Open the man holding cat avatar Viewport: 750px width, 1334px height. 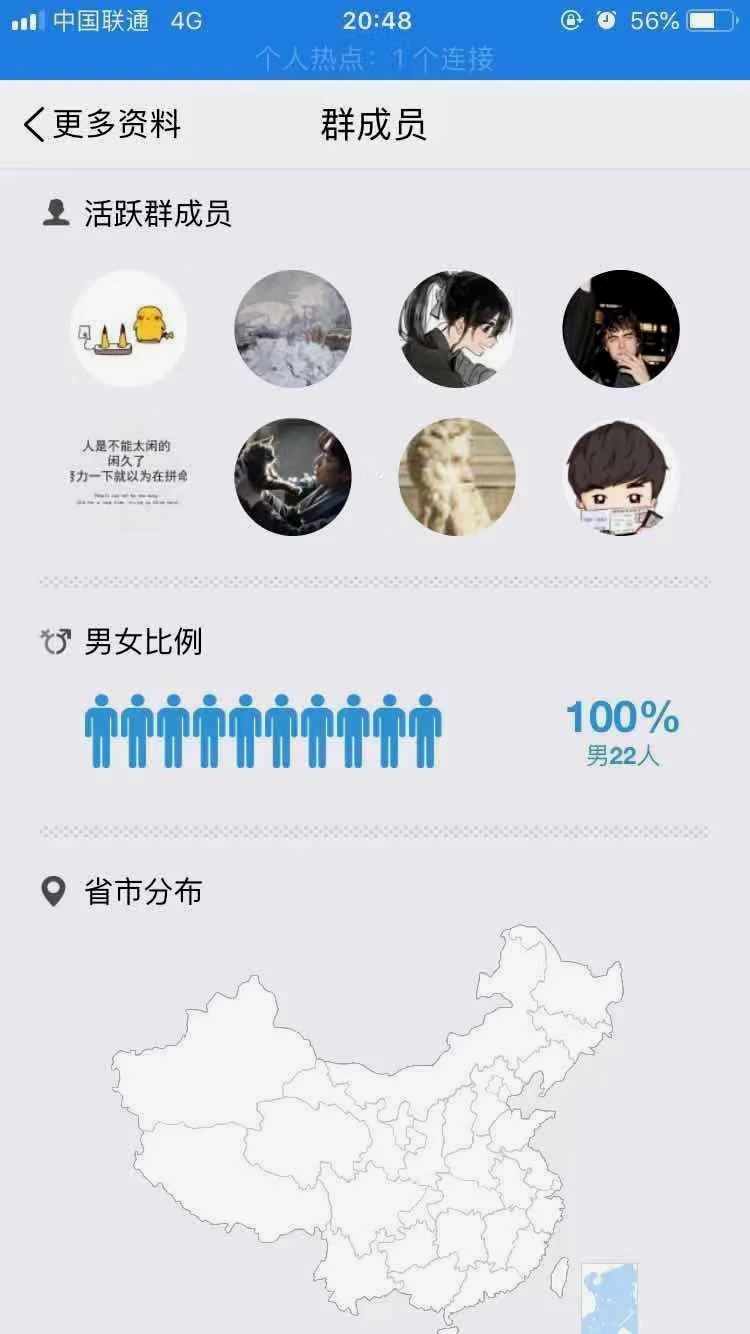coord(293,477)
